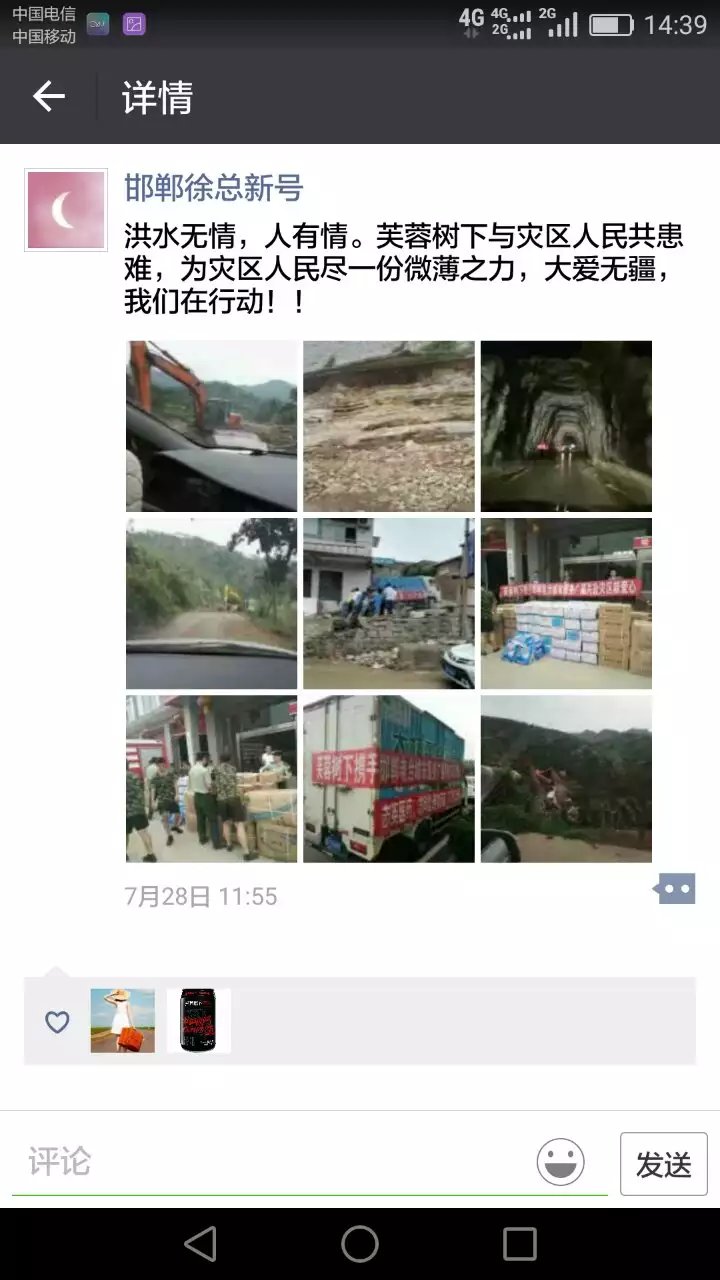Viewport: 720px width, 1280px height.
Task: Open the recent apps overview
Action: (x=519, y=1244)
